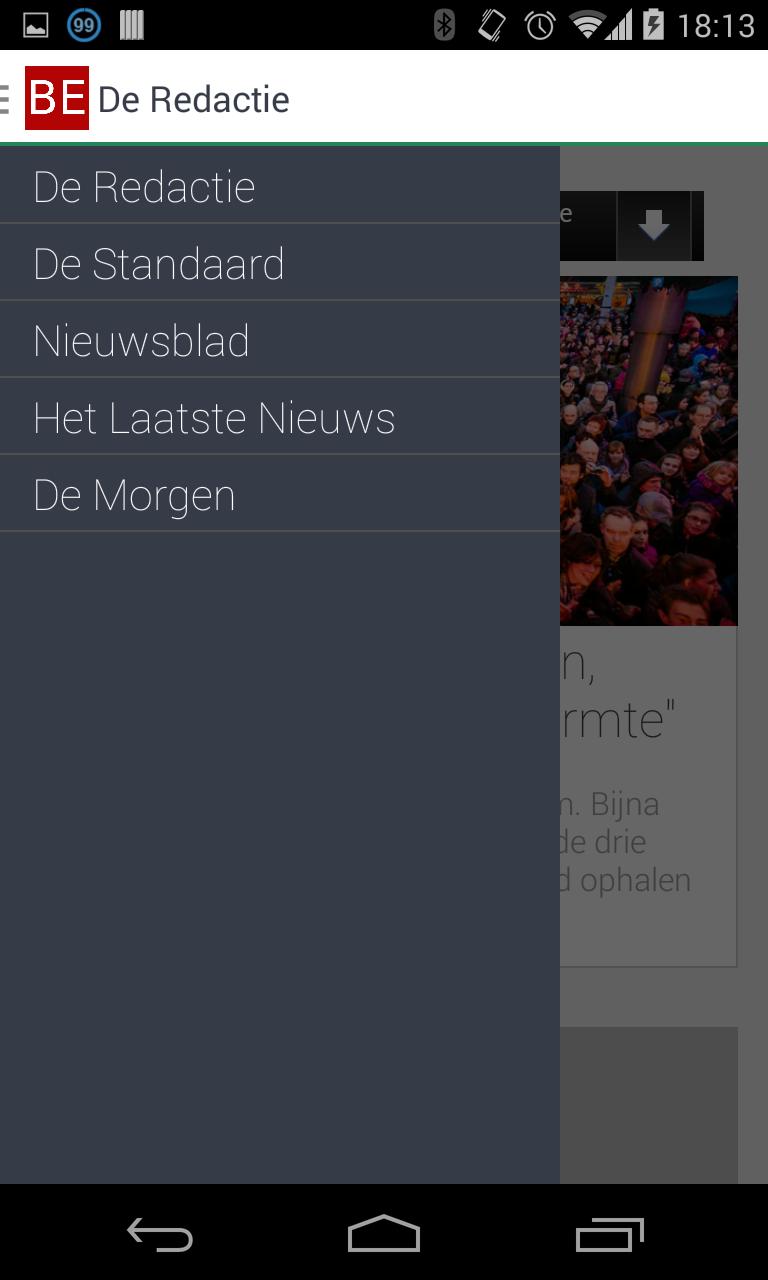768x1280 pixels.
Task: Select De Redactie at the top of the drawer
Action: pos(143,185)
